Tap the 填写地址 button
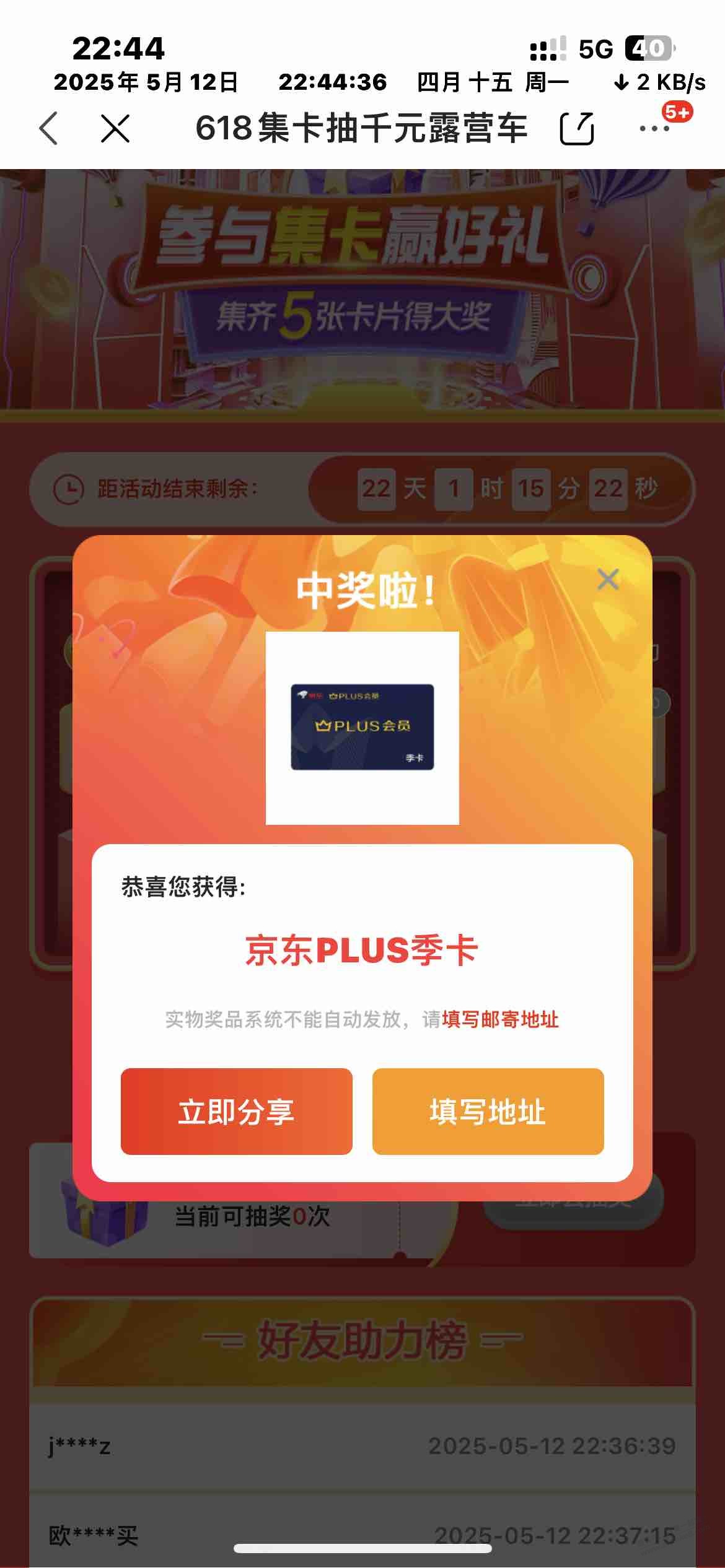This screenshot has height=1568, width=725. pos(488,1111)
